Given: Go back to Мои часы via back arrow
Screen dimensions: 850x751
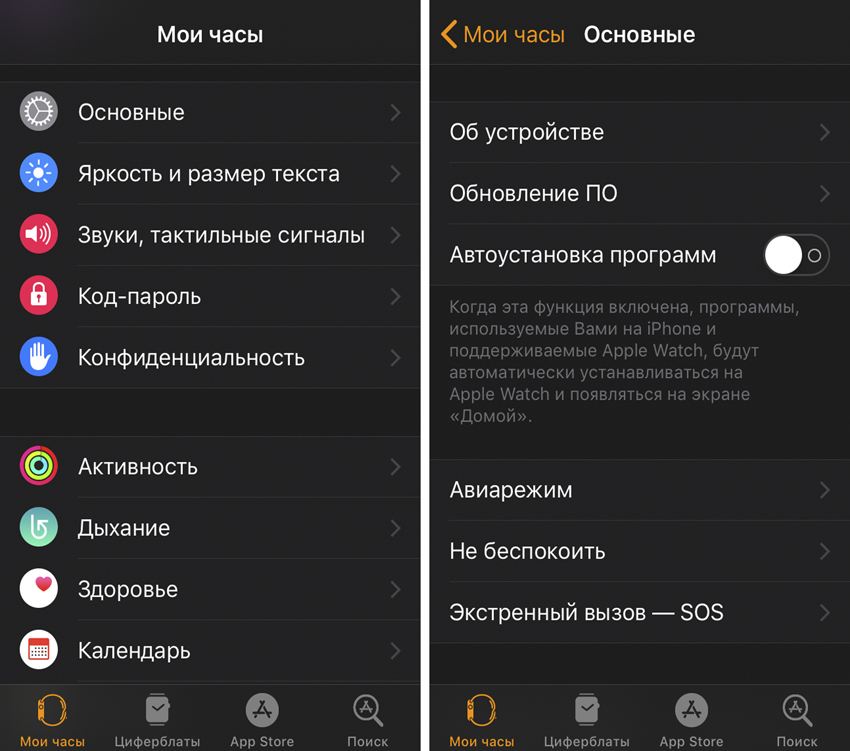Looking at the screenshot, I should pyautogui.click(x=502, y=35).
